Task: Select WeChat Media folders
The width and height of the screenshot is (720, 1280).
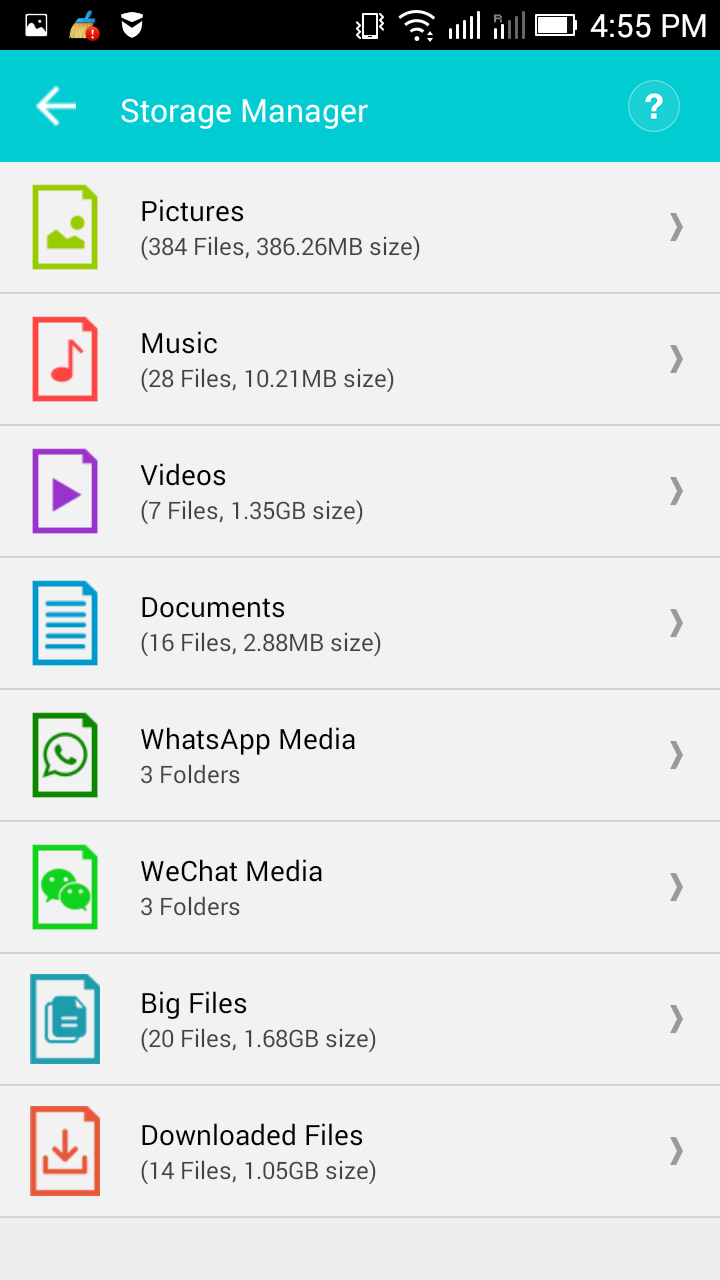Action: point(360,888)
